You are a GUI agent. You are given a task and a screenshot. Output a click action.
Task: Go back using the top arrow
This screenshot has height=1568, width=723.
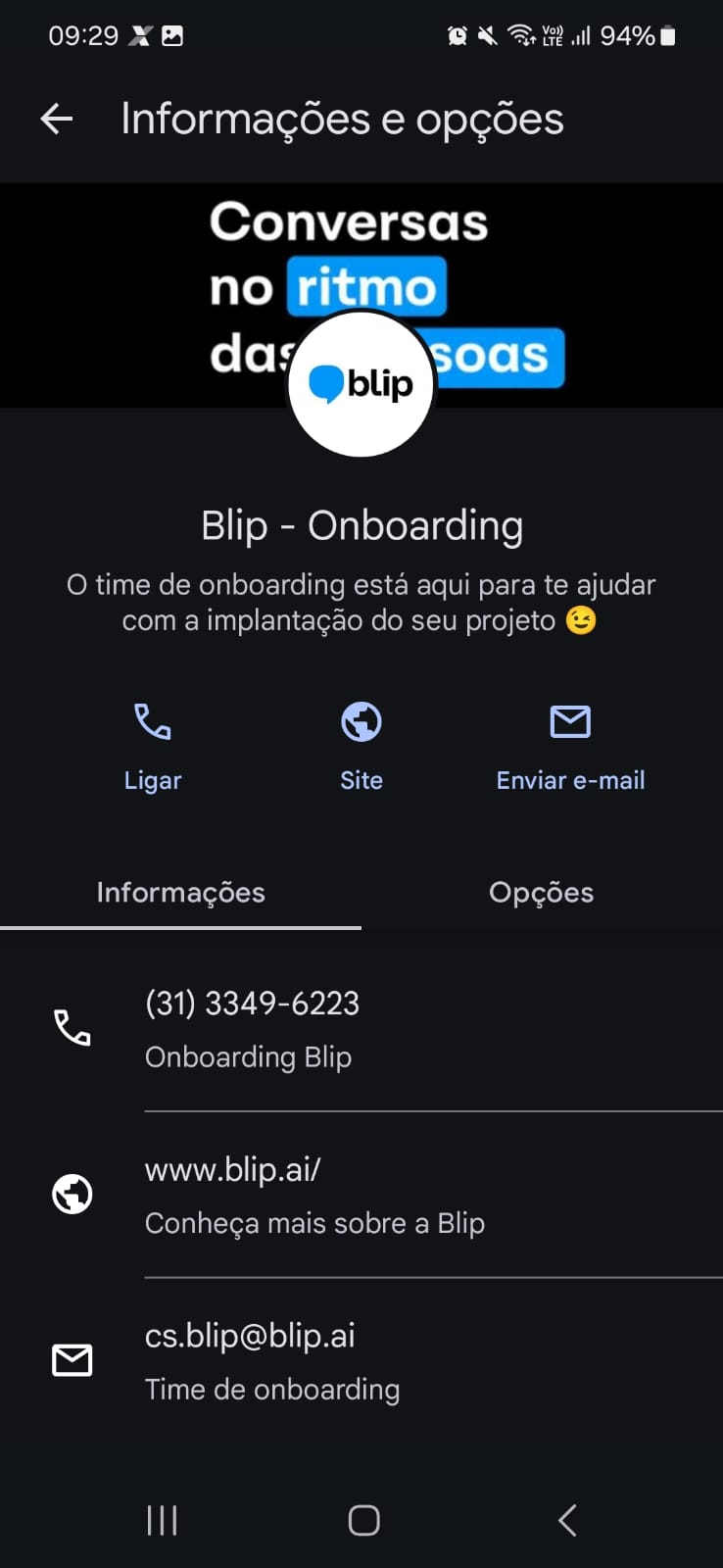point(57,120)
